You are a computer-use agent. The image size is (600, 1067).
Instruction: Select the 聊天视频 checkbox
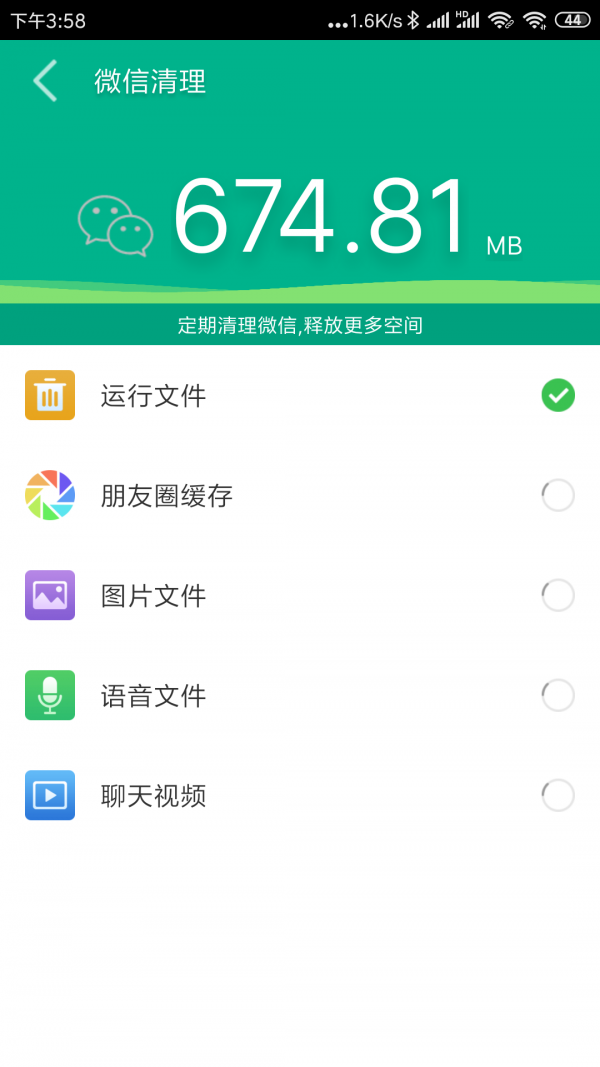[x=558, y=795]
